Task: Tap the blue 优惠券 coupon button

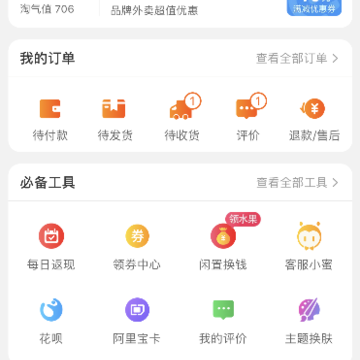Action: (314, 7)
